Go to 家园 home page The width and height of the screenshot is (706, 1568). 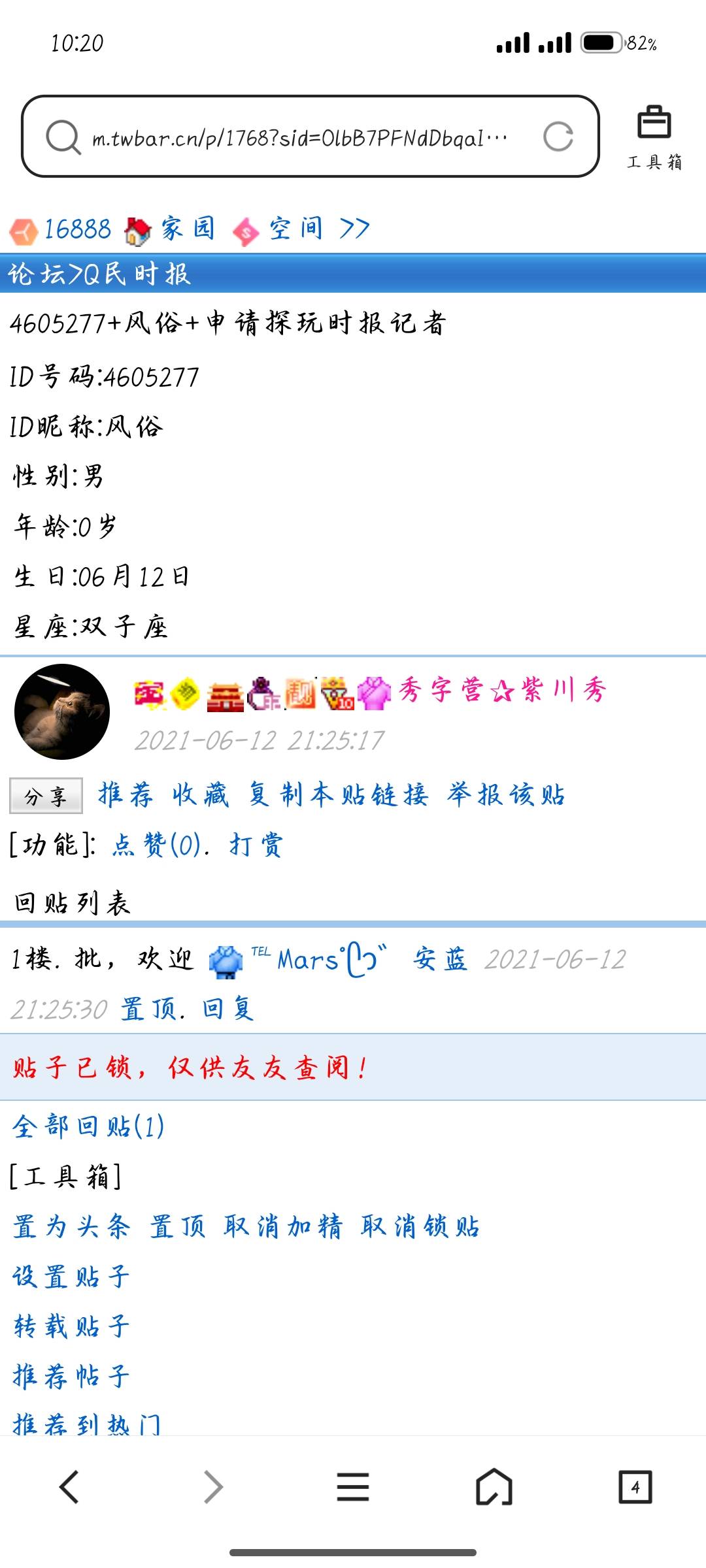(x=188, y=229)
